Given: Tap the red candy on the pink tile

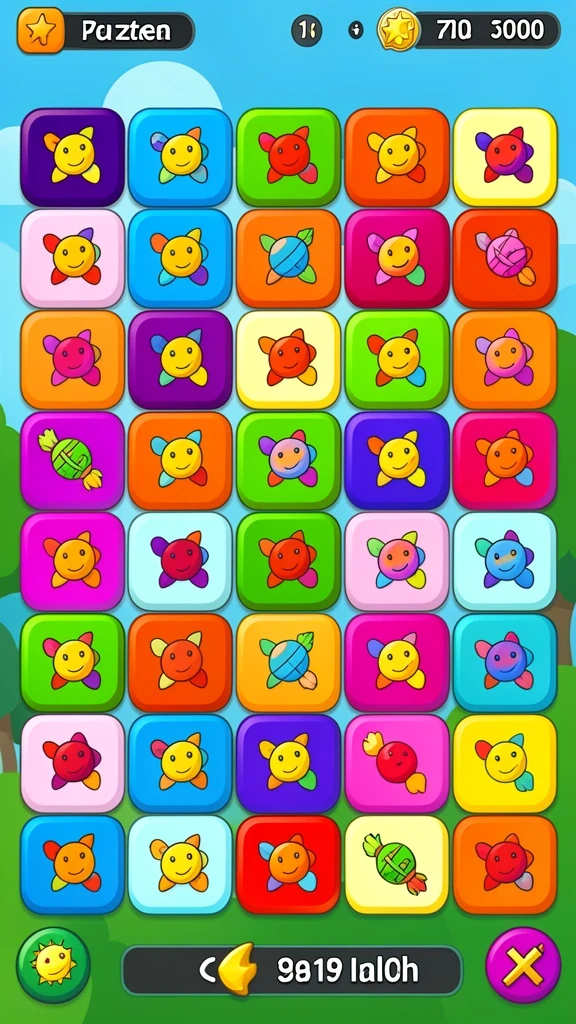Looking at the screenshot, I should tap(396, 762).
